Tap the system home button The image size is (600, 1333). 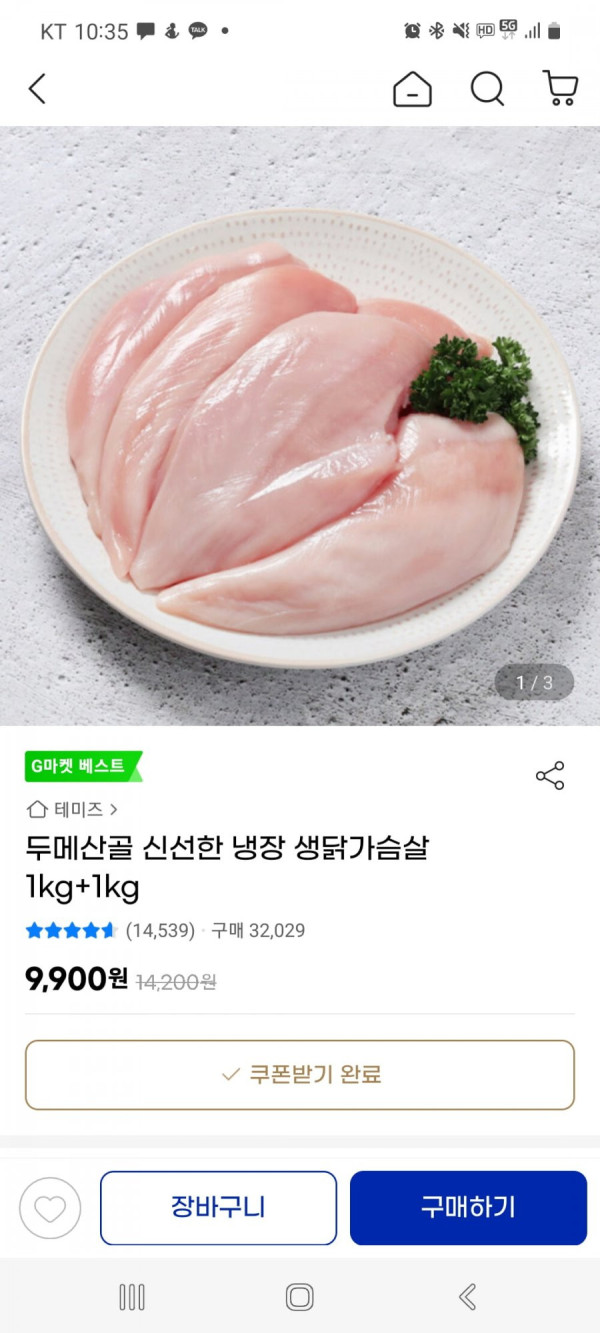pos(300,1297)
